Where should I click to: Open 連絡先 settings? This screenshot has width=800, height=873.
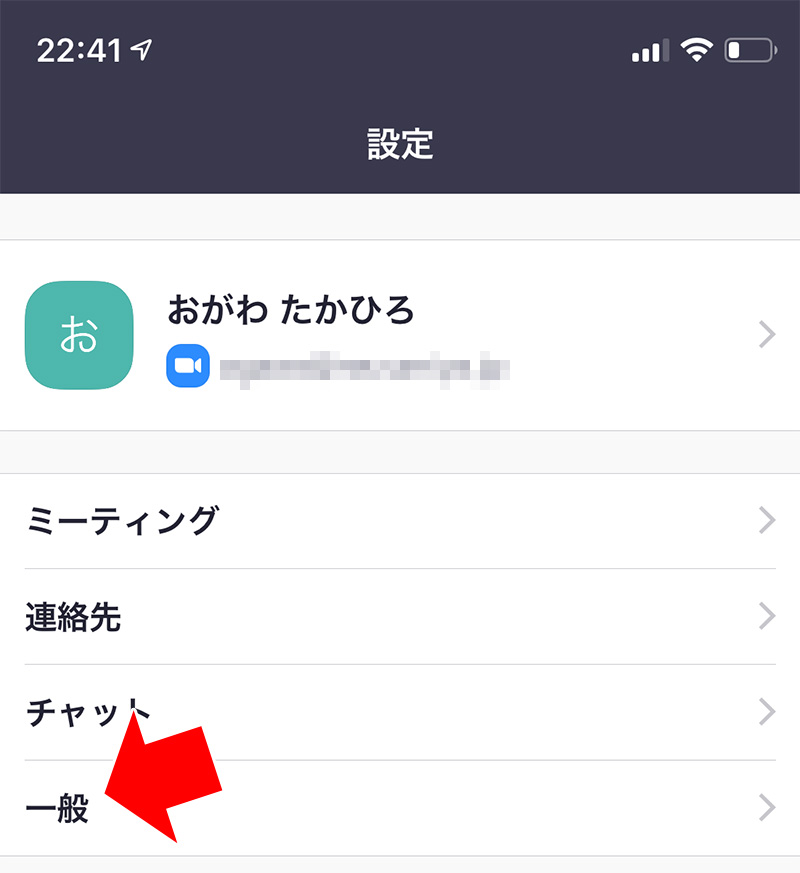(400, 617)
